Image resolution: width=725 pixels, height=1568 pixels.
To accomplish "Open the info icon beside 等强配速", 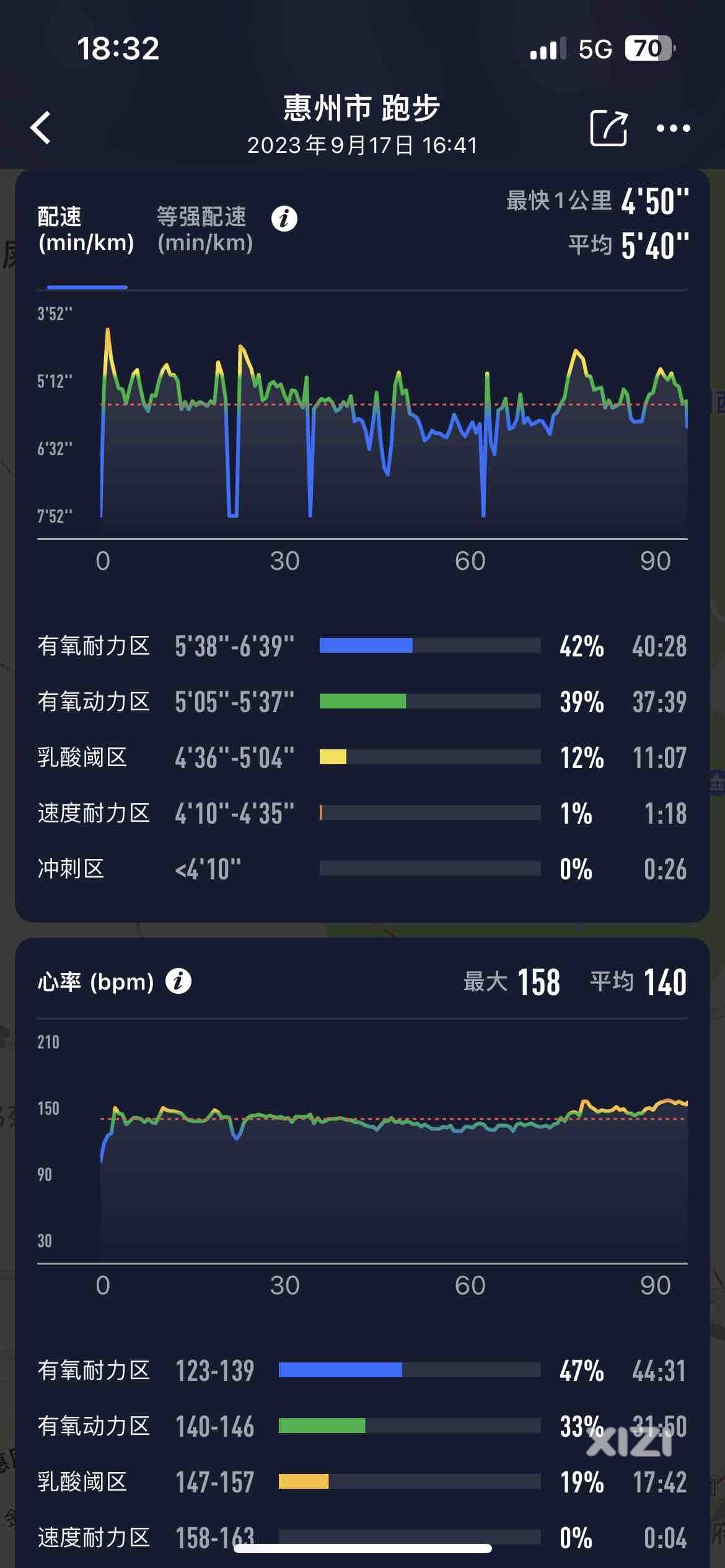I will click(284, 219).
